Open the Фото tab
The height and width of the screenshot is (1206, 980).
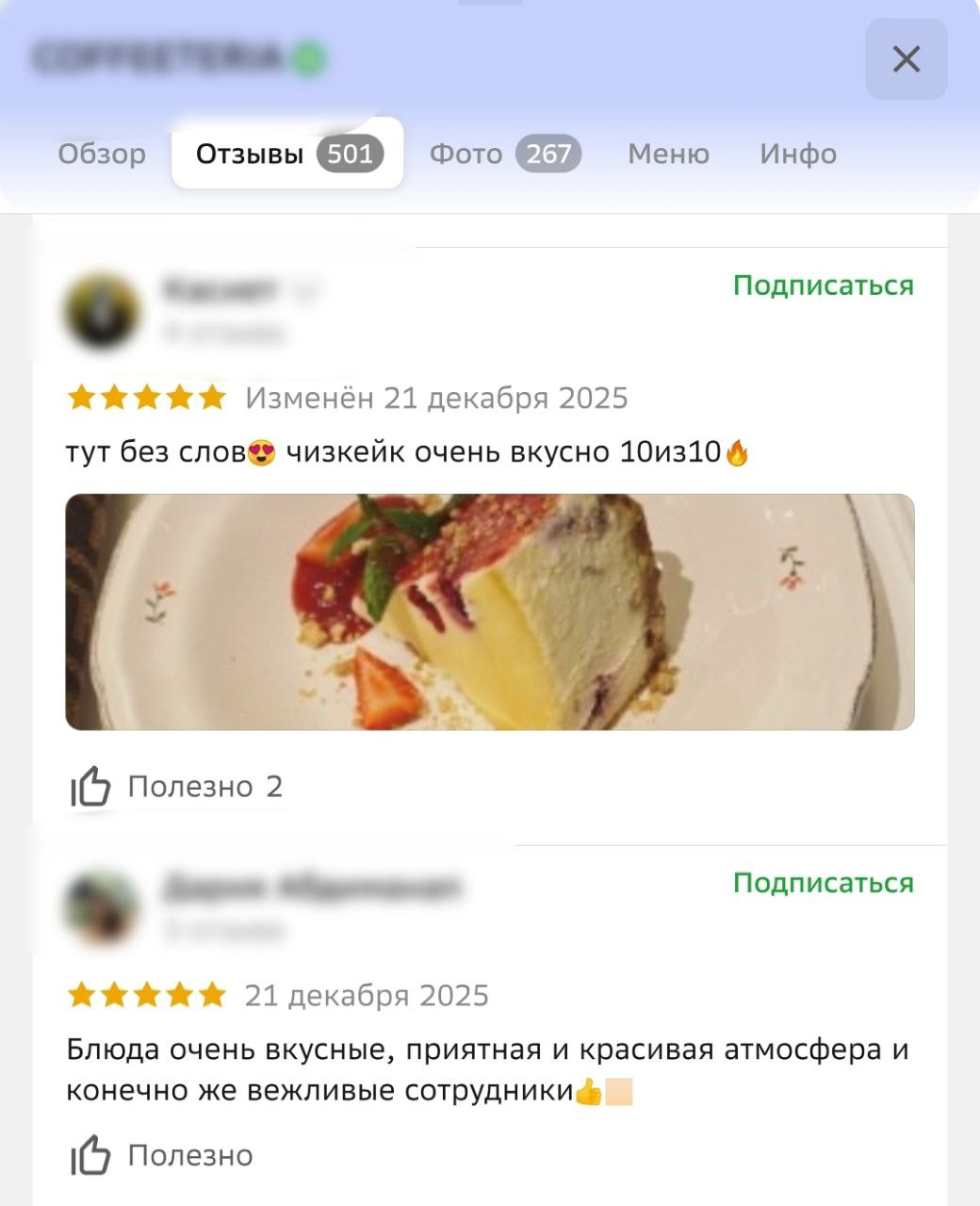point(504,154)
